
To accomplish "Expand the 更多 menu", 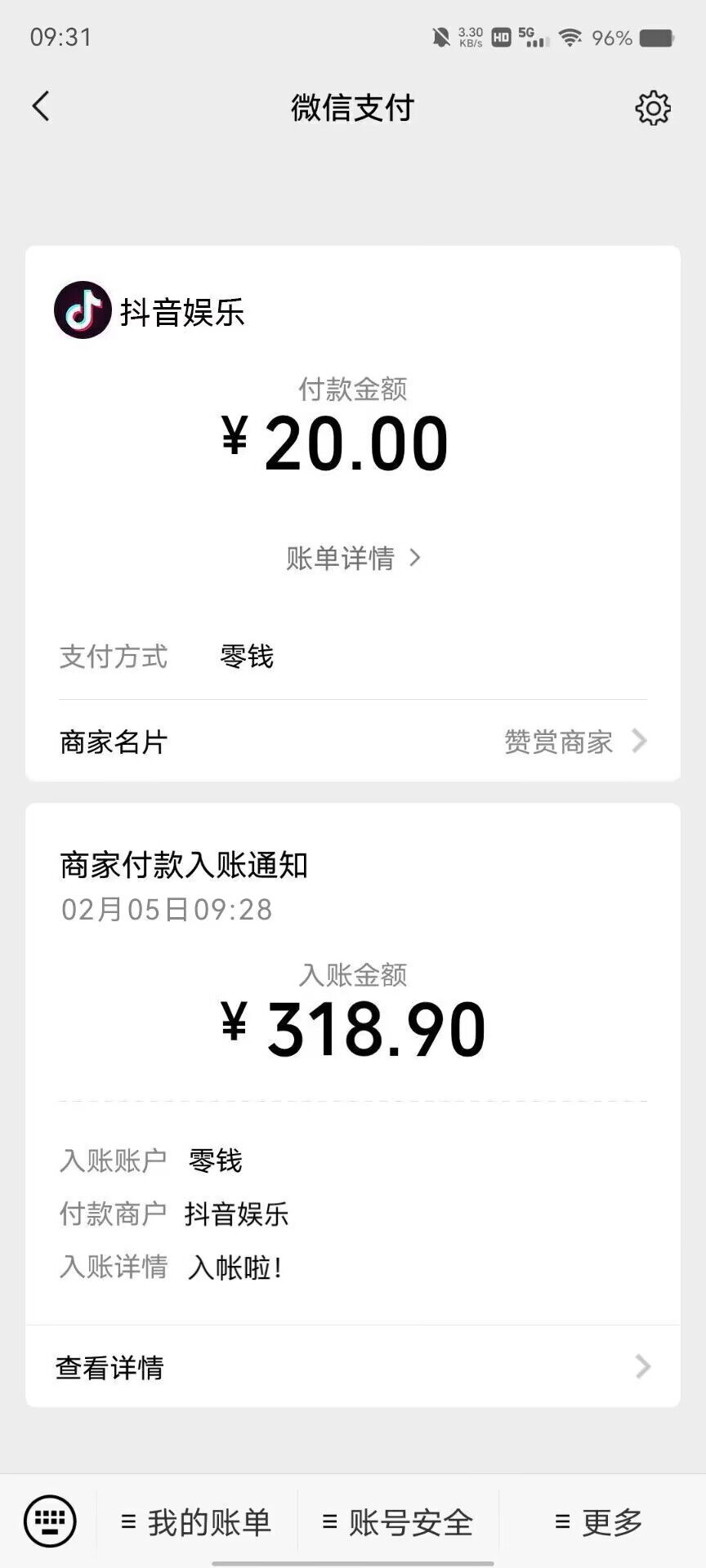I will coord(599,1522).
